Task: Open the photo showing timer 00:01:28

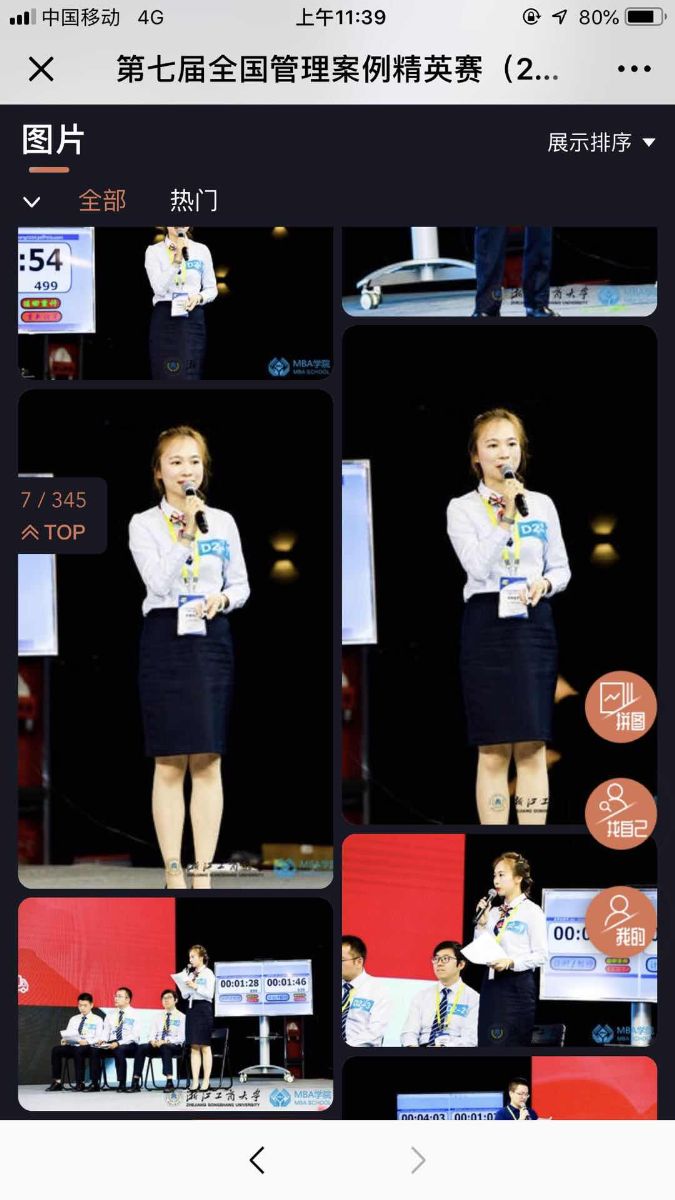Action: pyautogui.click(x=175, y=1003)
